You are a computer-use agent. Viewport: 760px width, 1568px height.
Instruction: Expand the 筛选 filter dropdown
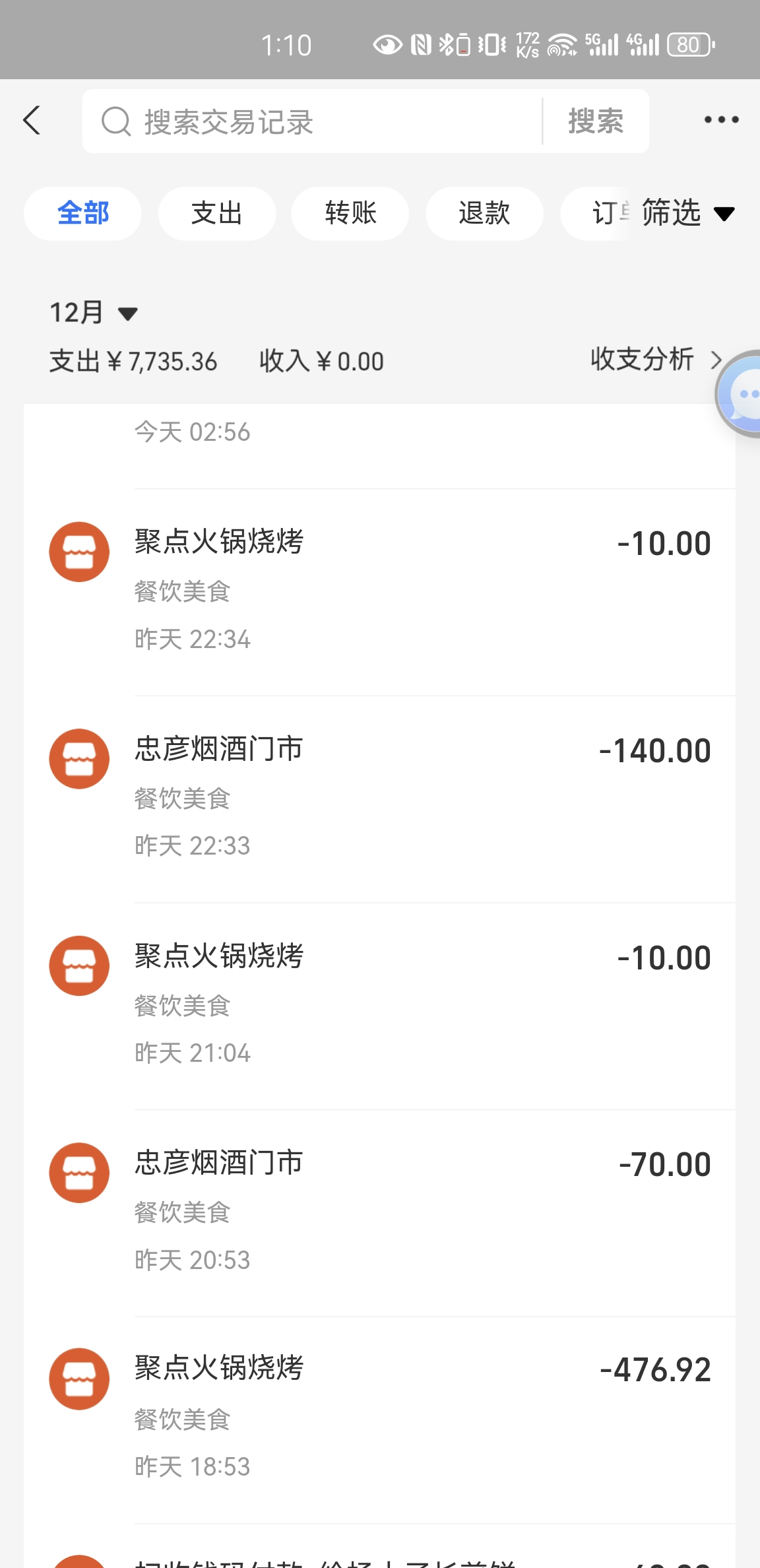(687, 213)
